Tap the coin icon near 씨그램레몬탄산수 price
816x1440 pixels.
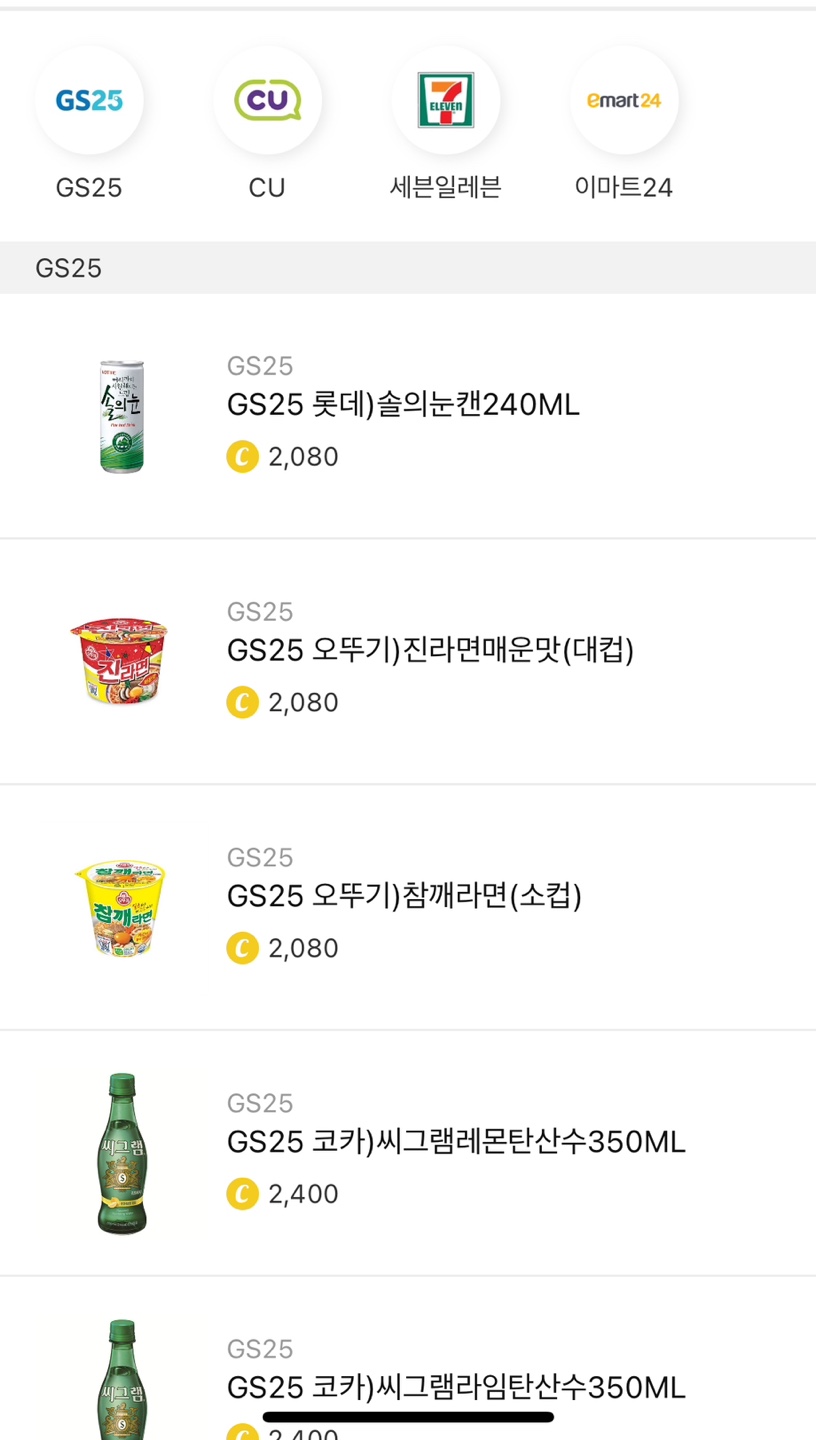click(242, 1194)
